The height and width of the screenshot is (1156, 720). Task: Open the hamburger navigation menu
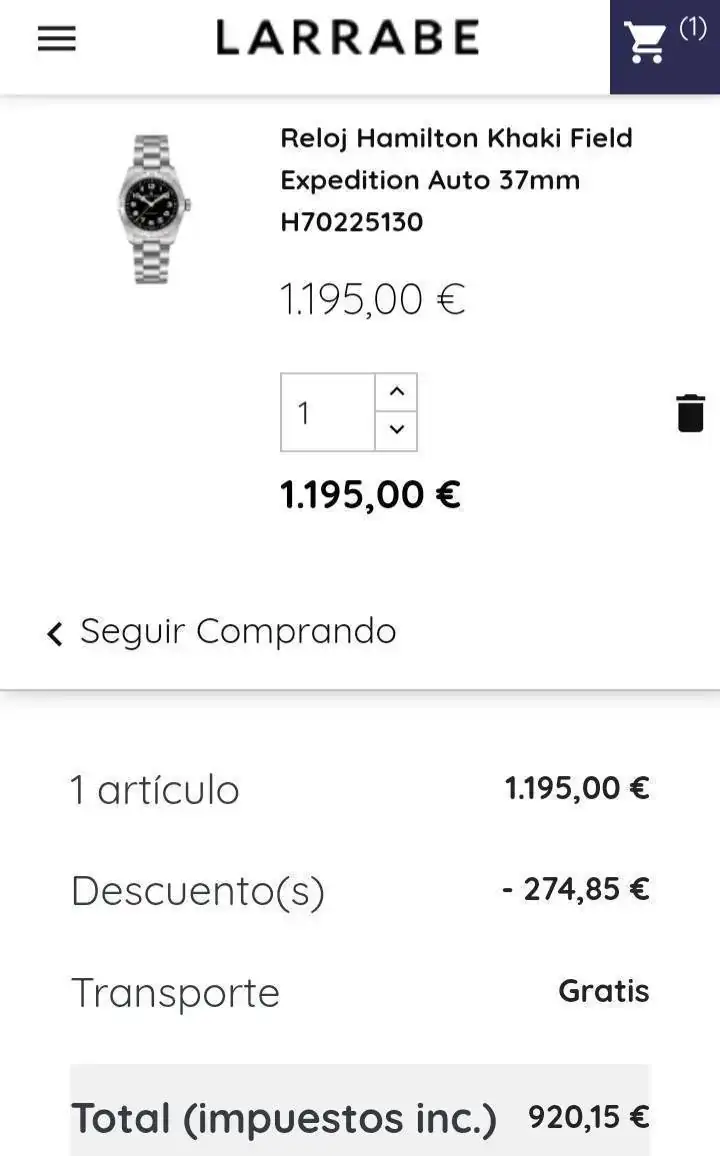[x=57, y=39]
